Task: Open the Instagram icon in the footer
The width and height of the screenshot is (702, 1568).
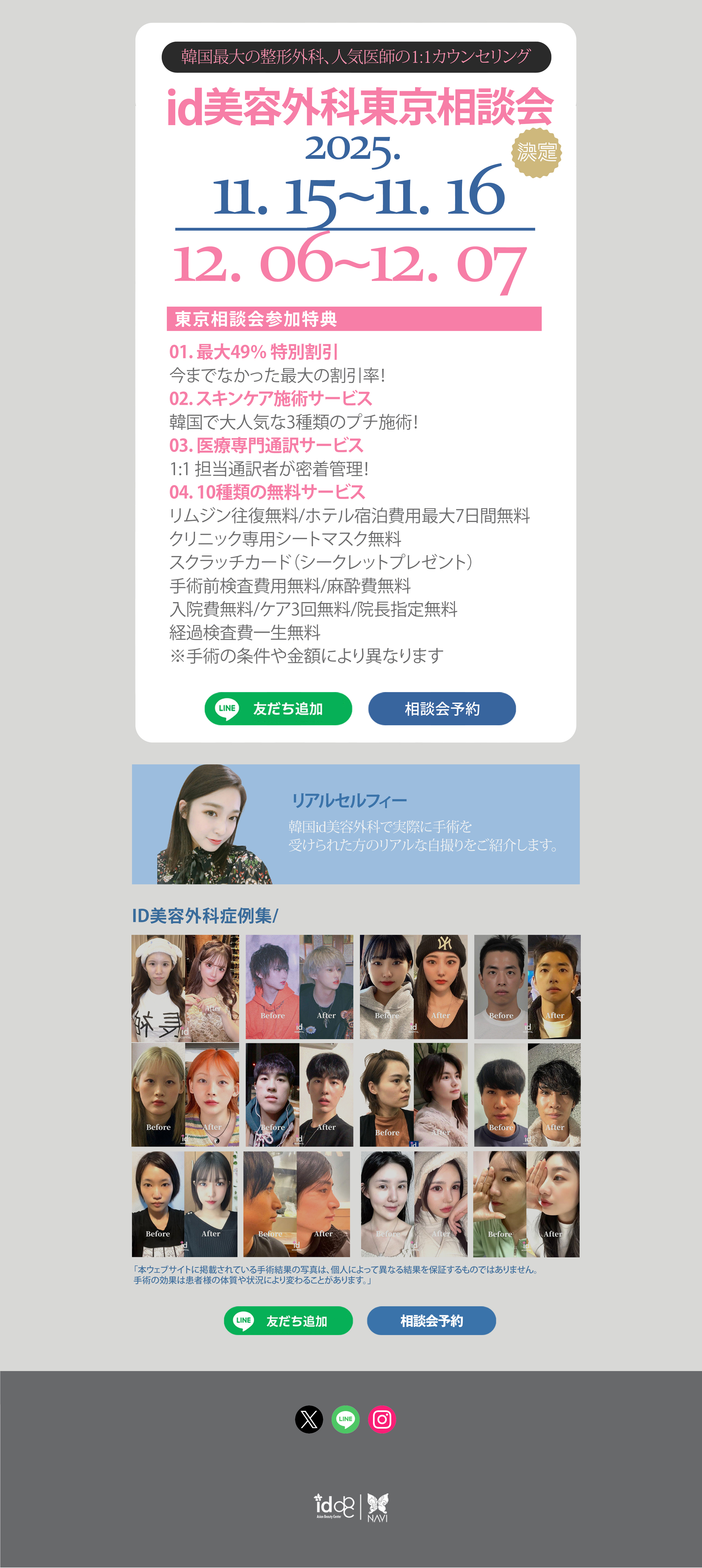Action: coord(382,1419)
